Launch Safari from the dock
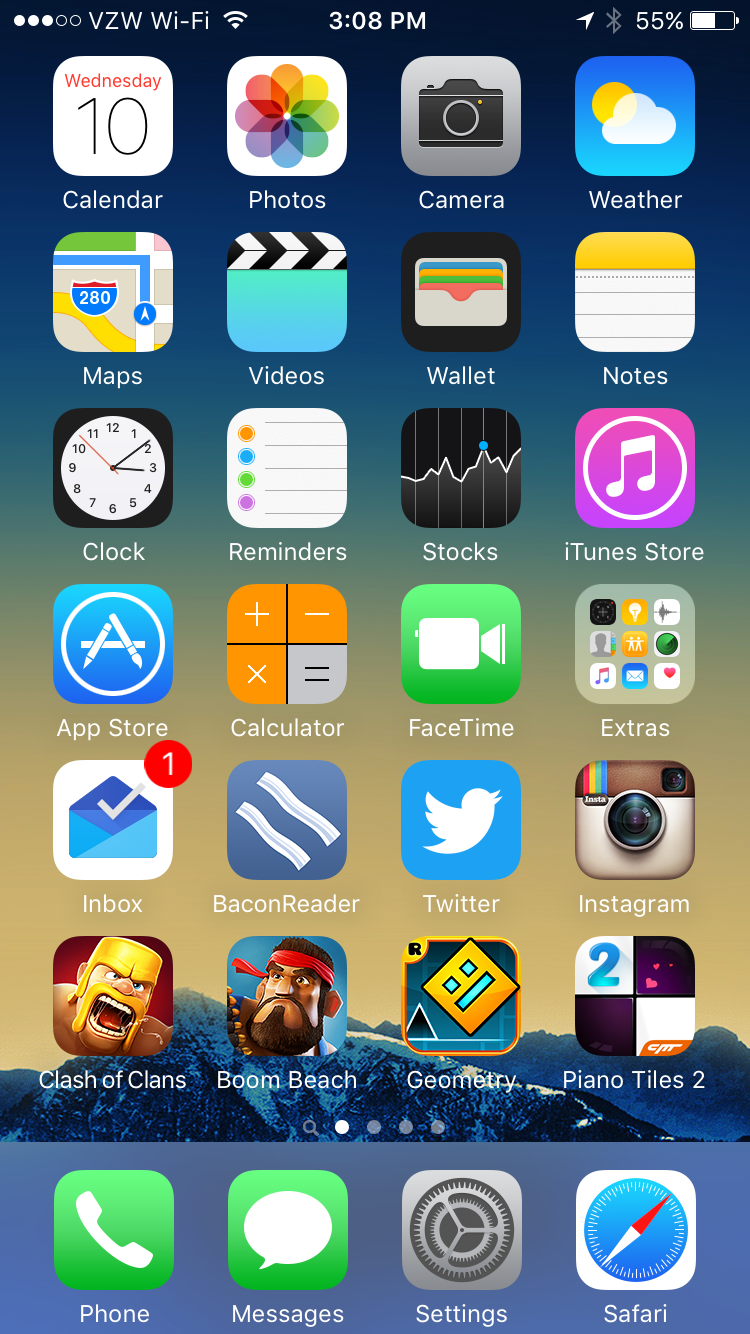Screen dimensions: 750x1334 coord(635,1230)
